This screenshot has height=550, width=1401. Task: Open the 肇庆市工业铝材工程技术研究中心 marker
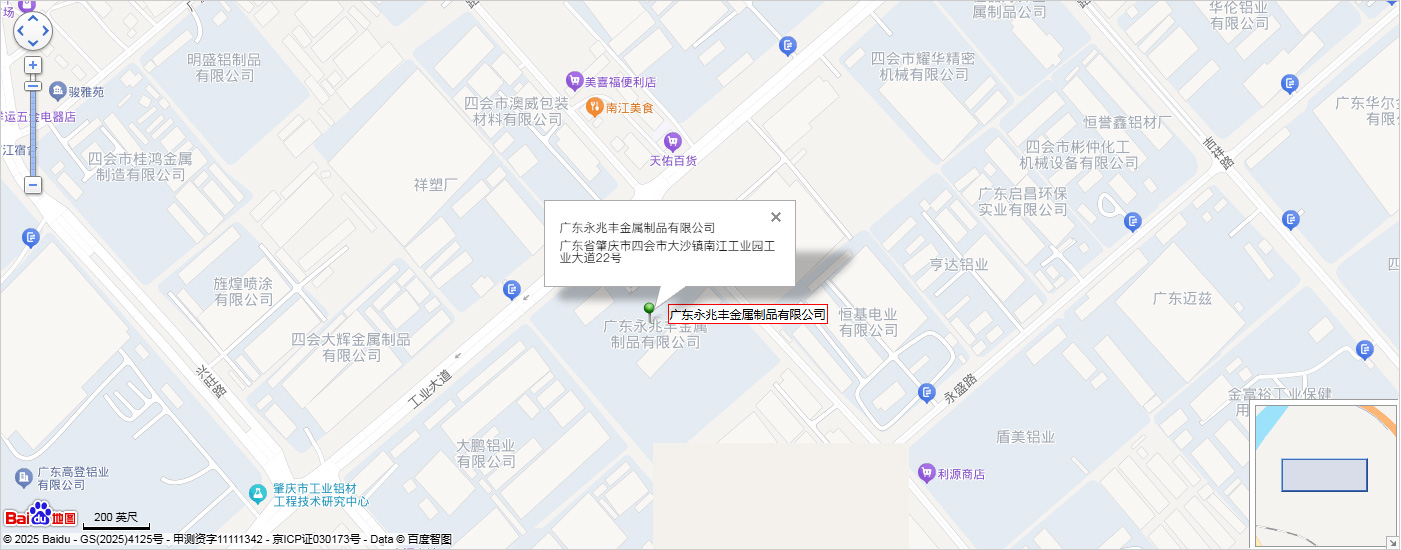[x=258, y=493]
